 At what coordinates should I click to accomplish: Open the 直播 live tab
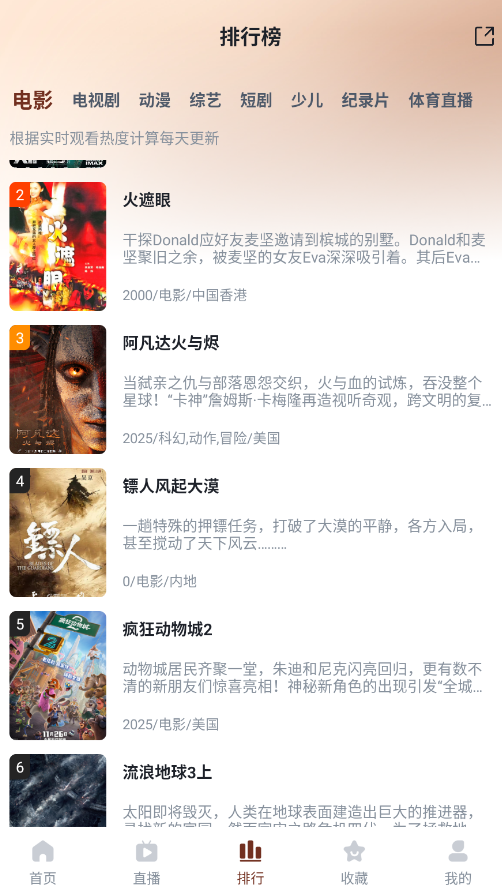point(147,862)
